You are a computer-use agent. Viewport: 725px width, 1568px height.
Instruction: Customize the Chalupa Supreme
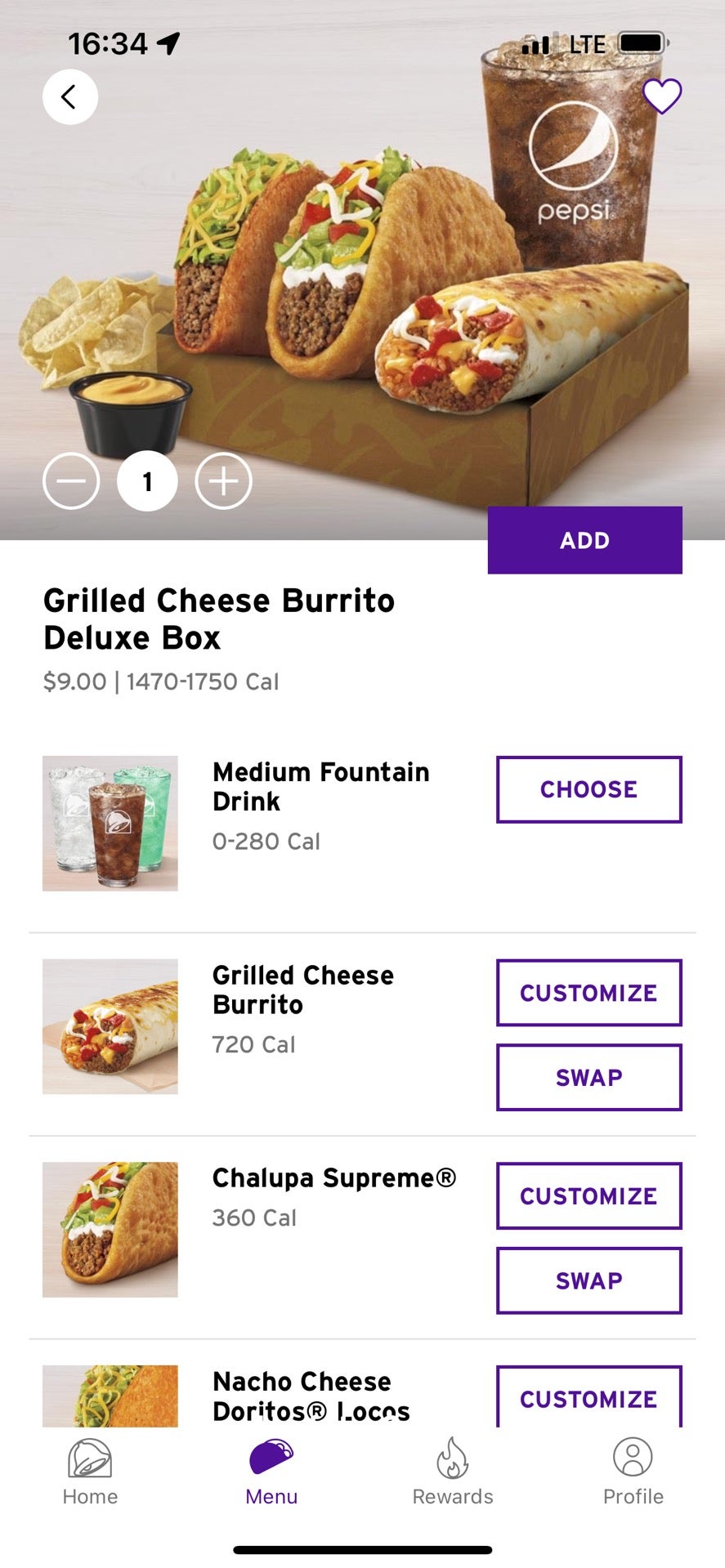[x=589, y=1195]
